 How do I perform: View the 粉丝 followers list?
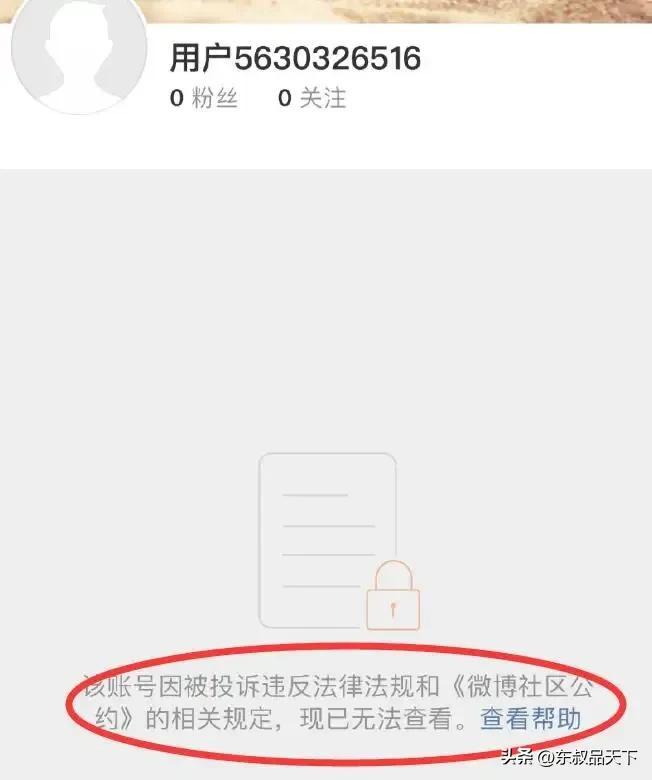pos(204,99)
